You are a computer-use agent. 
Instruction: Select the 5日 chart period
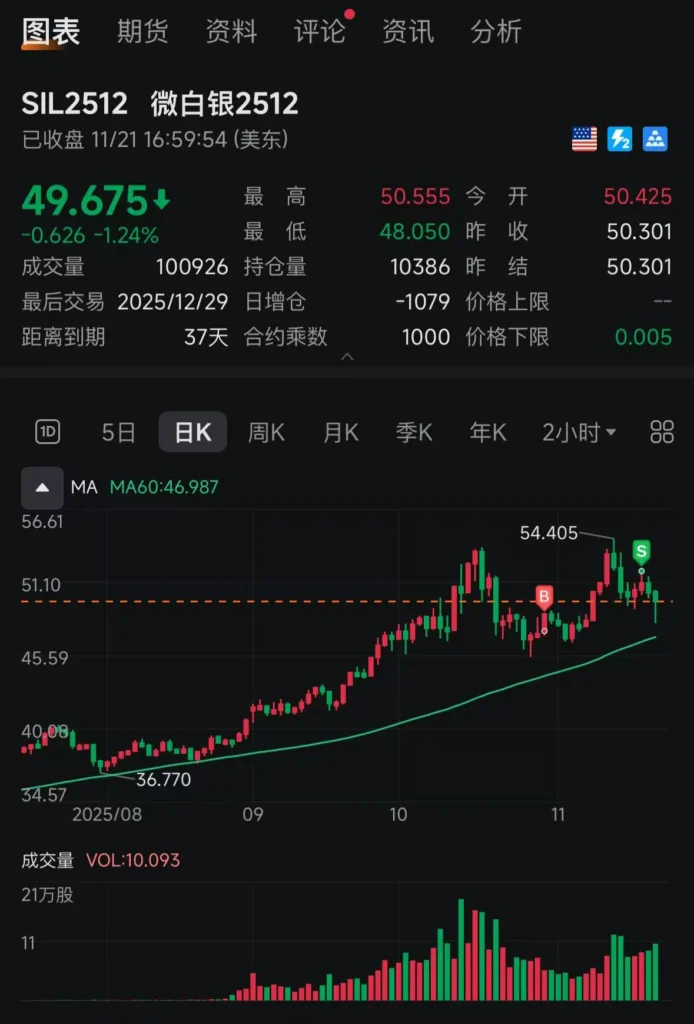[x=118, y=432]
